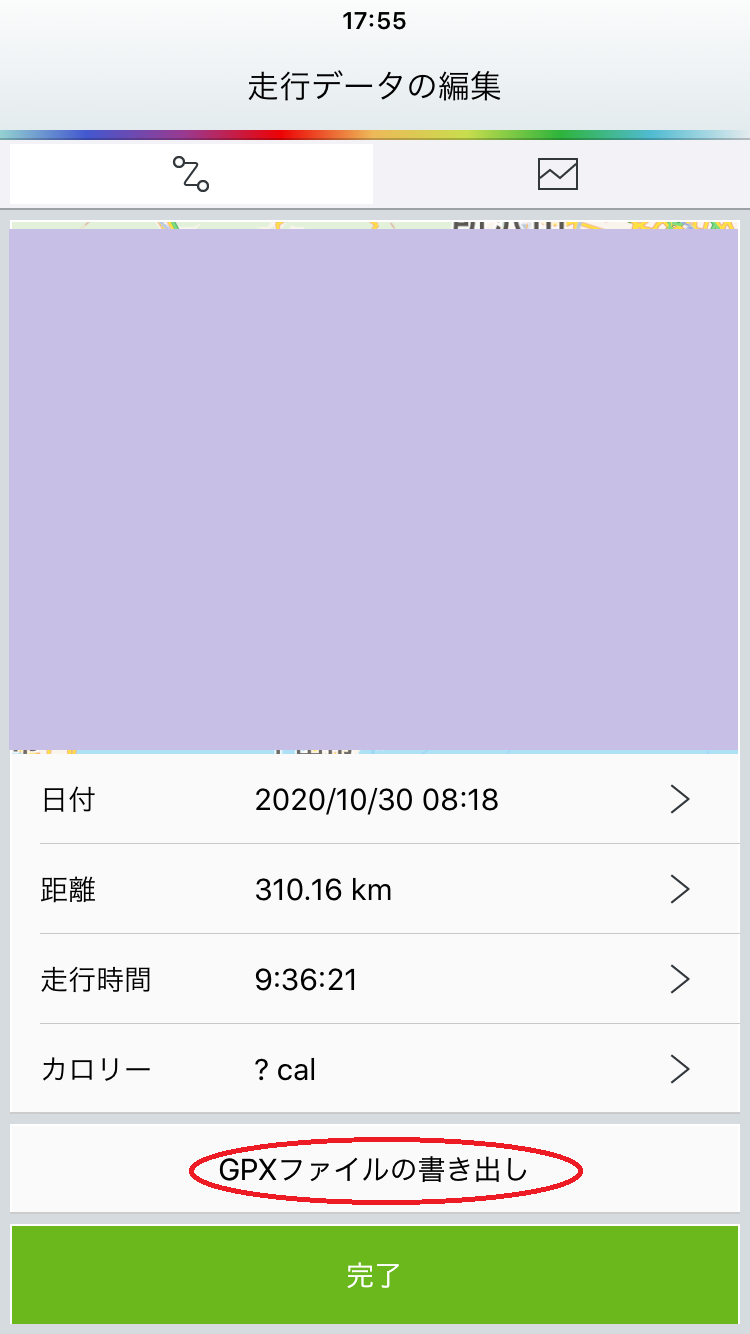The image size is (750, 1334).
Task: Tap GPXファイルの書き出し to export GPX
Action: [x=375, y=1169]
